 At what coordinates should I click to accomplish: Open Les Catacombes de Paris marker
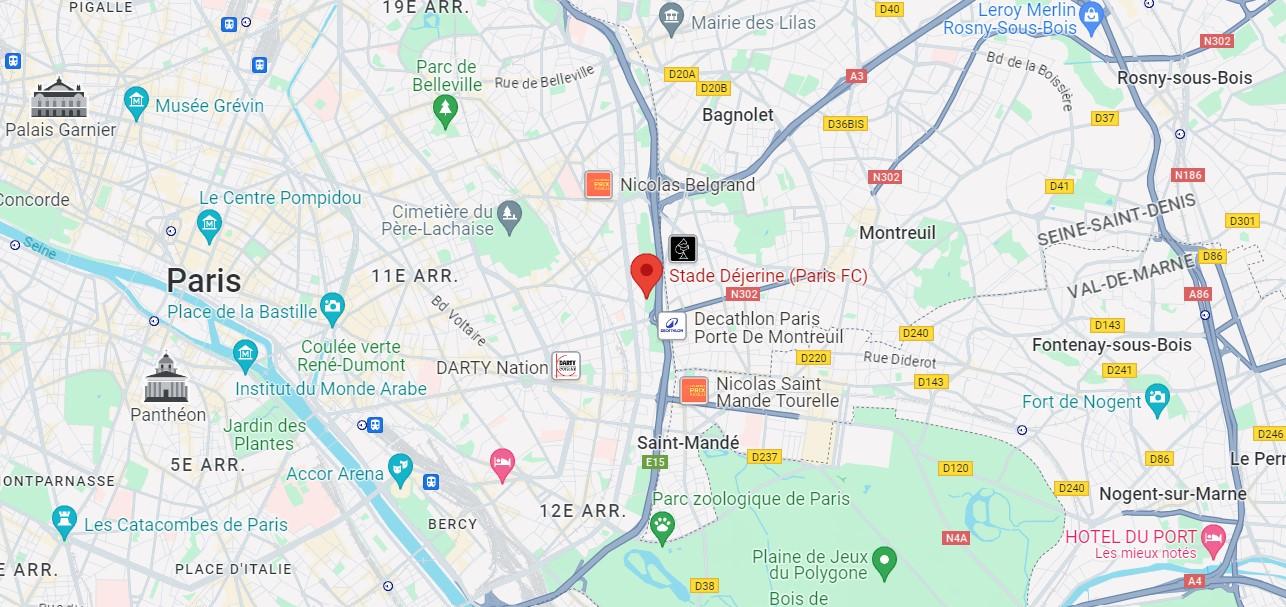click(x=64, y=518)
